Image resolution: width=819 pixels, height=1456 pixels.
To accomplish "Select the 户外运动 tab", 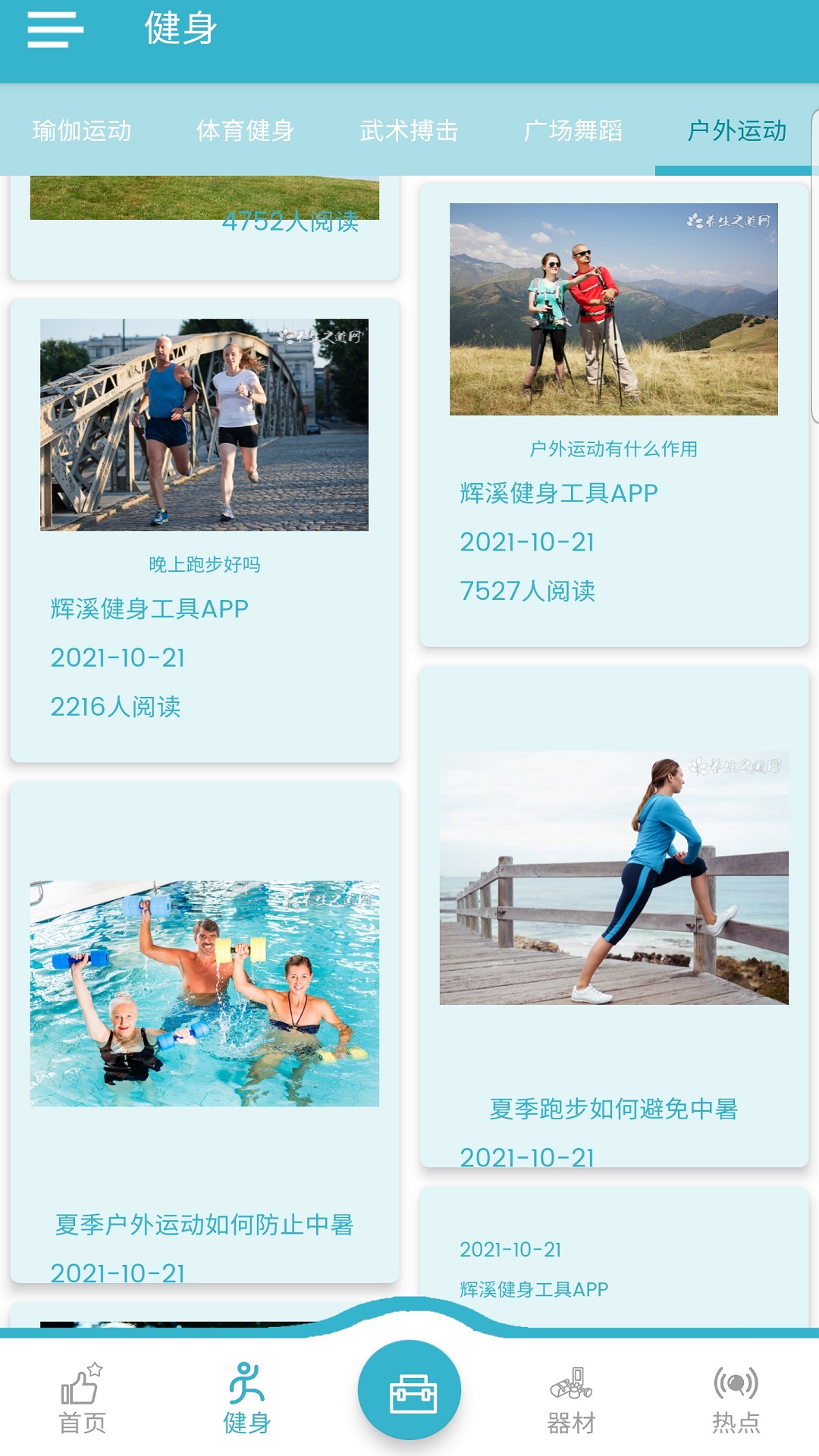I will tap(737, 130).
